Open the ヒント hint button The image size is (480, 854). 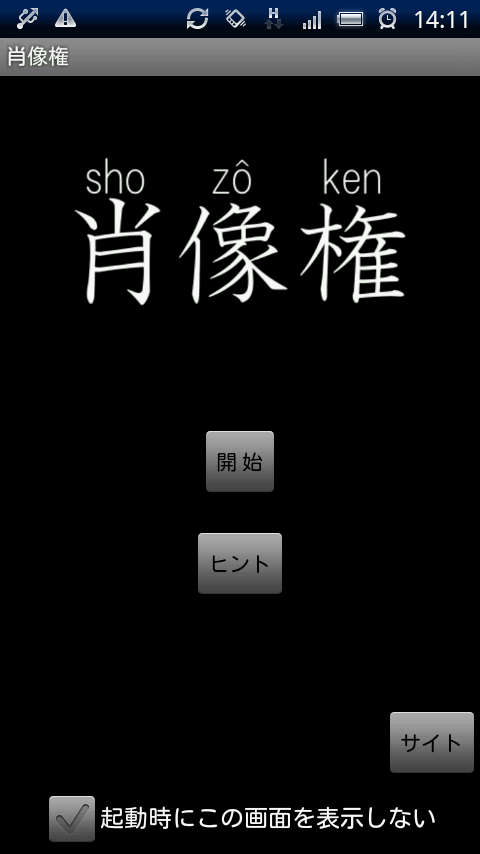(240, 563)
